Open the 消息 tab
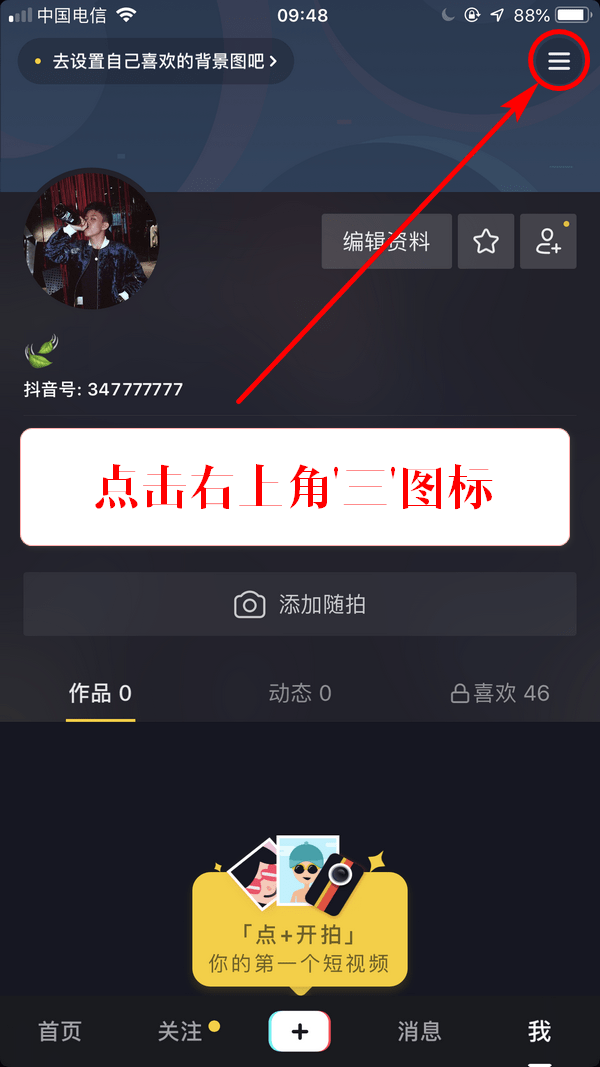The height and width of the screenshot is (1067, 600). click(x=419, y=1031)
